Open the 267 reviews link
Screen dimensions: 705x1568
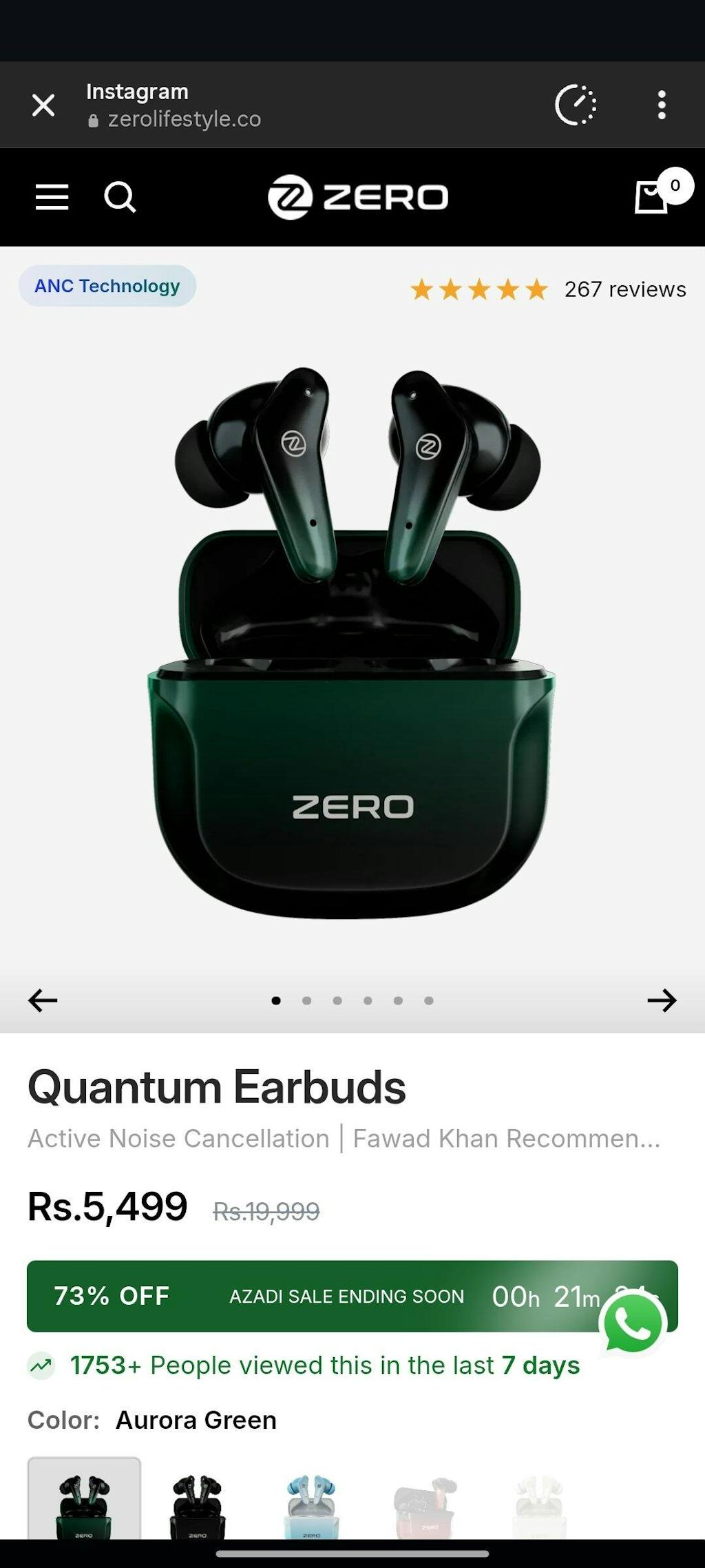(x=622, y=289)
